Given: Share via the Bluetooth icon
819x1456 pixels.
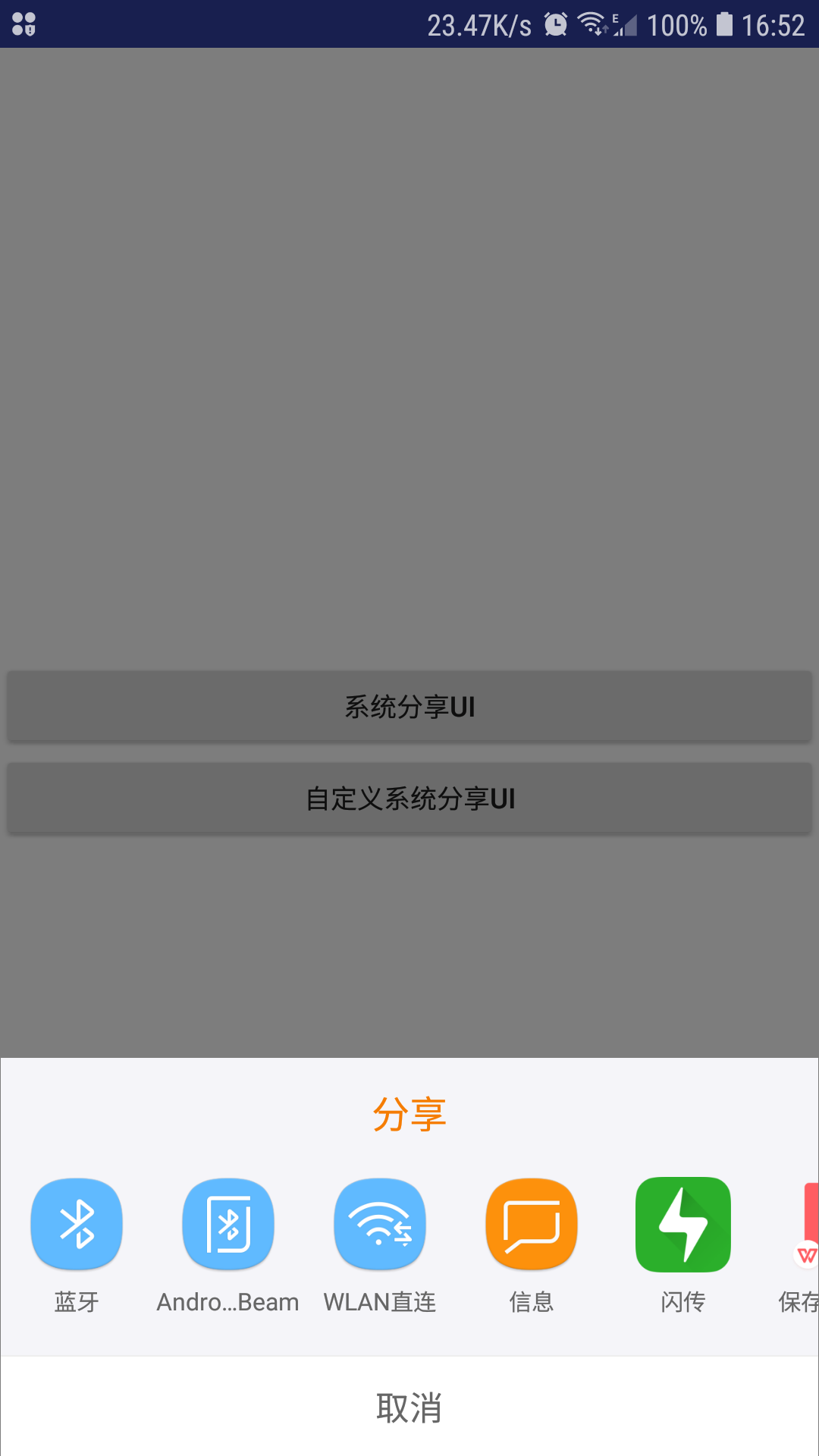Looking at the screenshot, I should (x=76, y=1223).
